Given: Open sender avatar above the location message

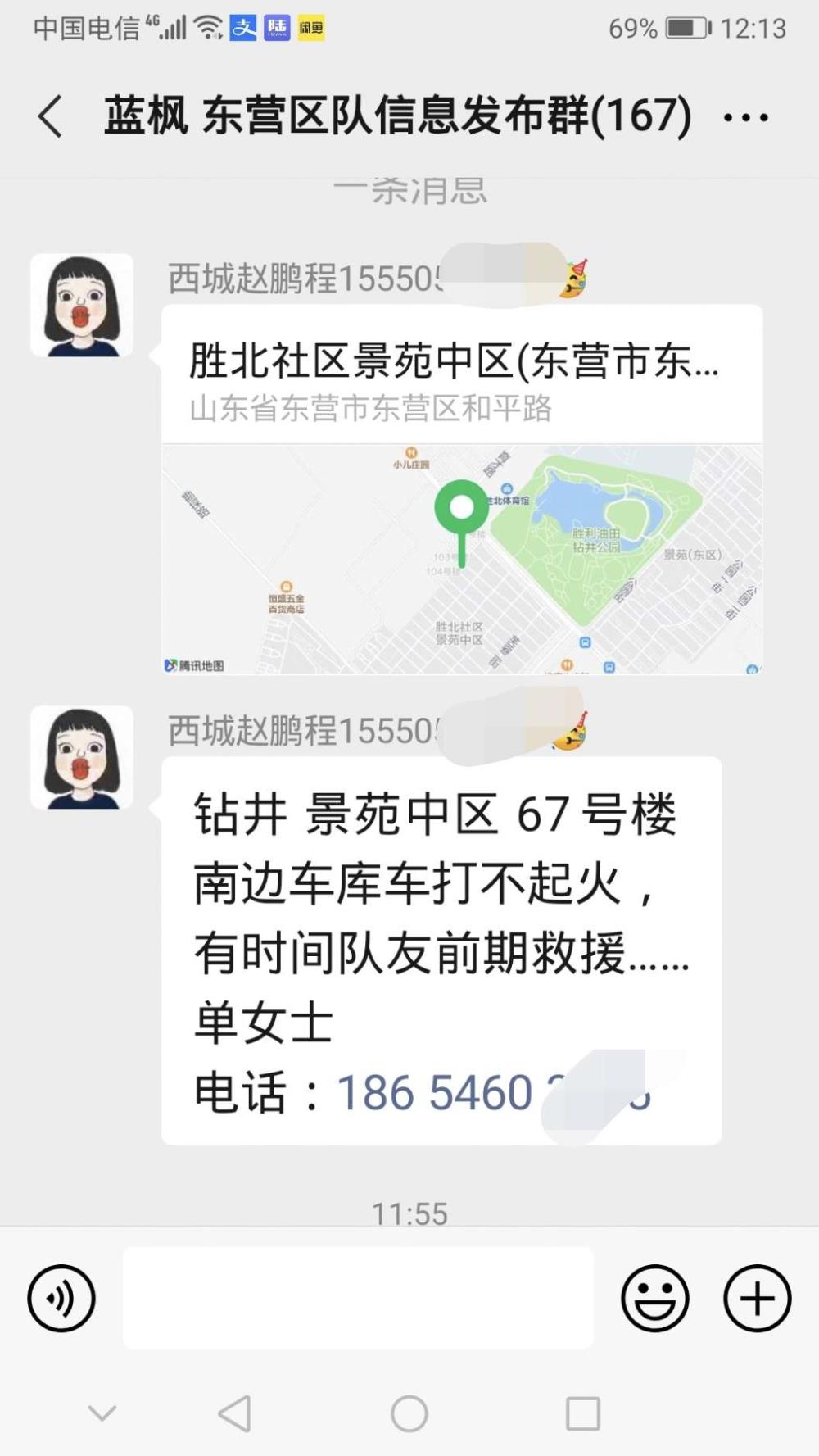Looking at the screenshot, I should click(x=82, y=305).
